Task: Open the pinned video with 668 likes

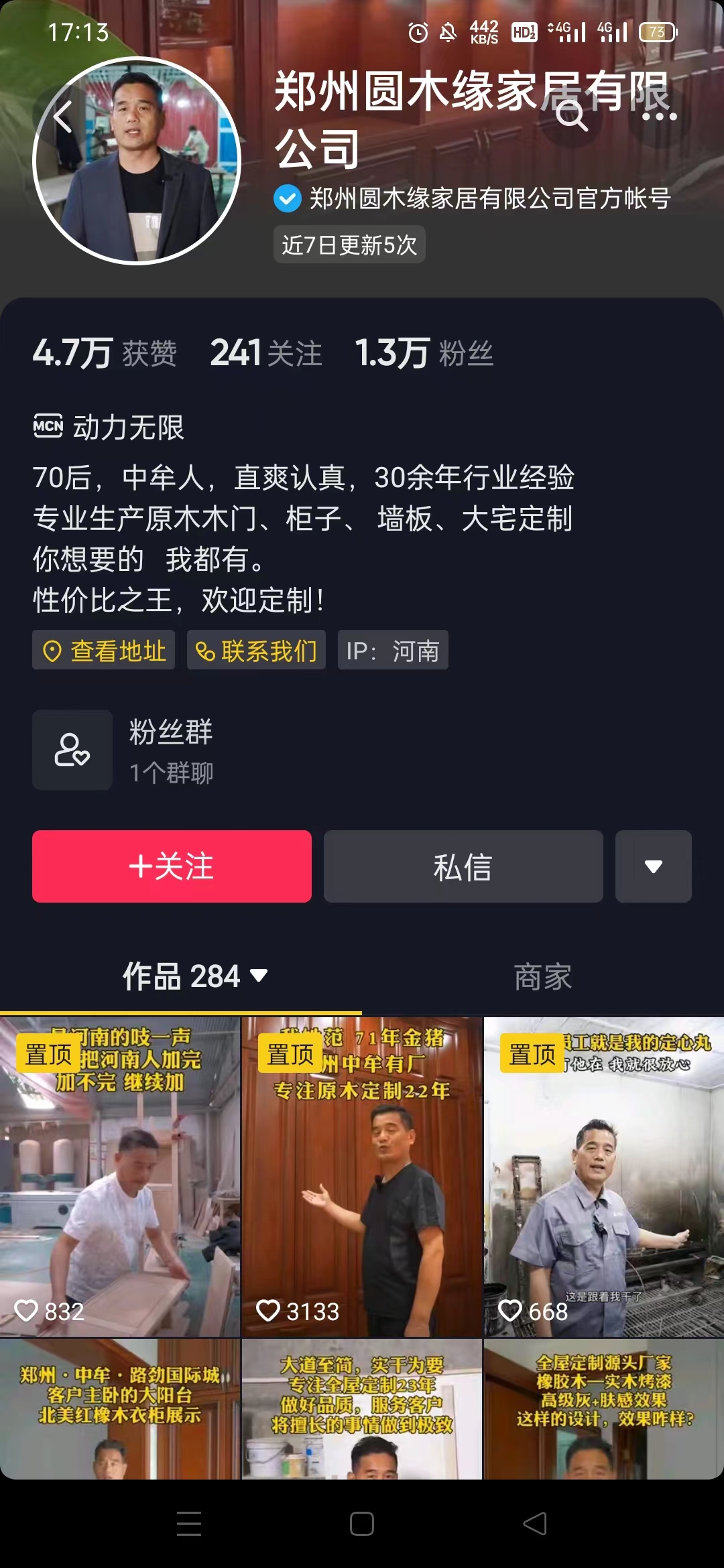Action: tap(603, 1176)
